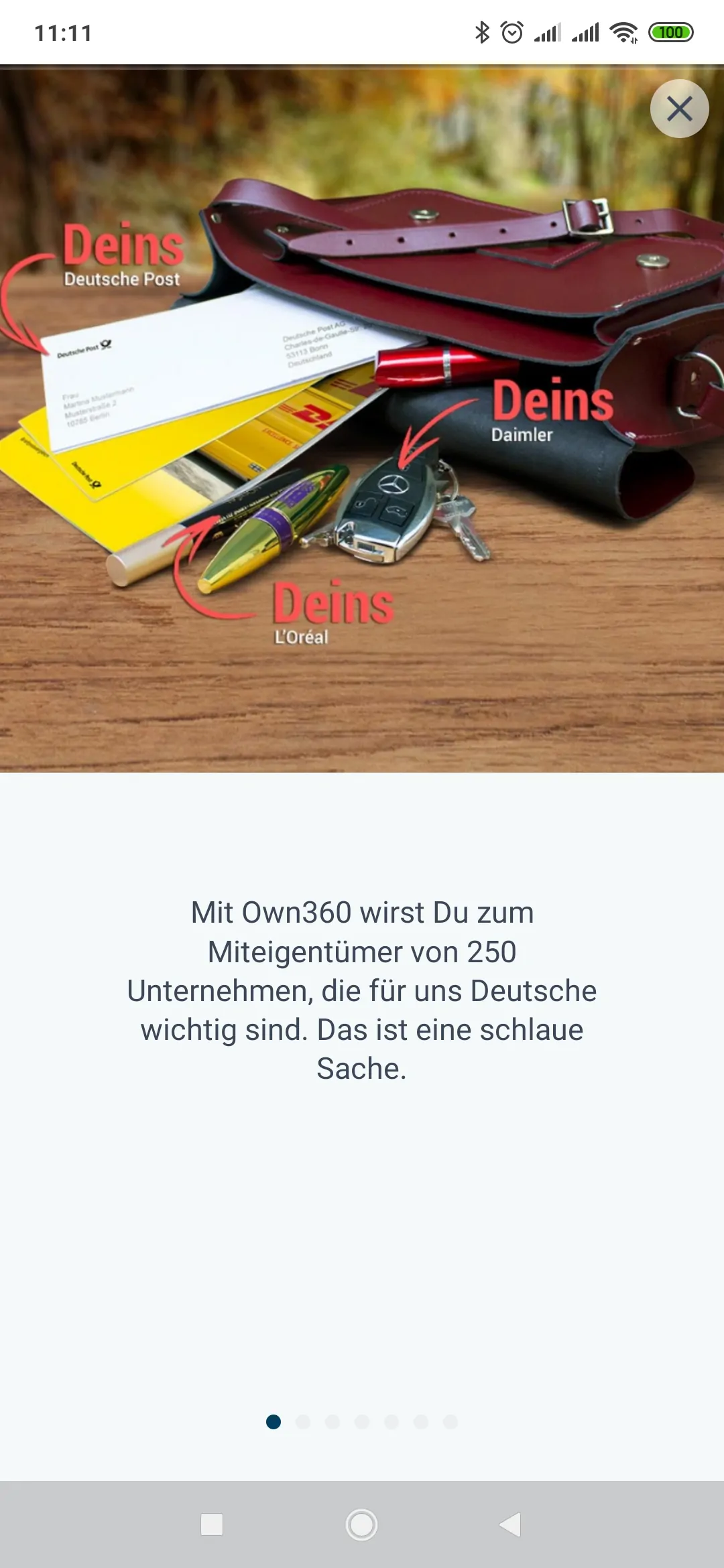The height and width of the screenshot is (1568, 724).
Task: Open the recent apps overview
Action: click(212, 1524)
